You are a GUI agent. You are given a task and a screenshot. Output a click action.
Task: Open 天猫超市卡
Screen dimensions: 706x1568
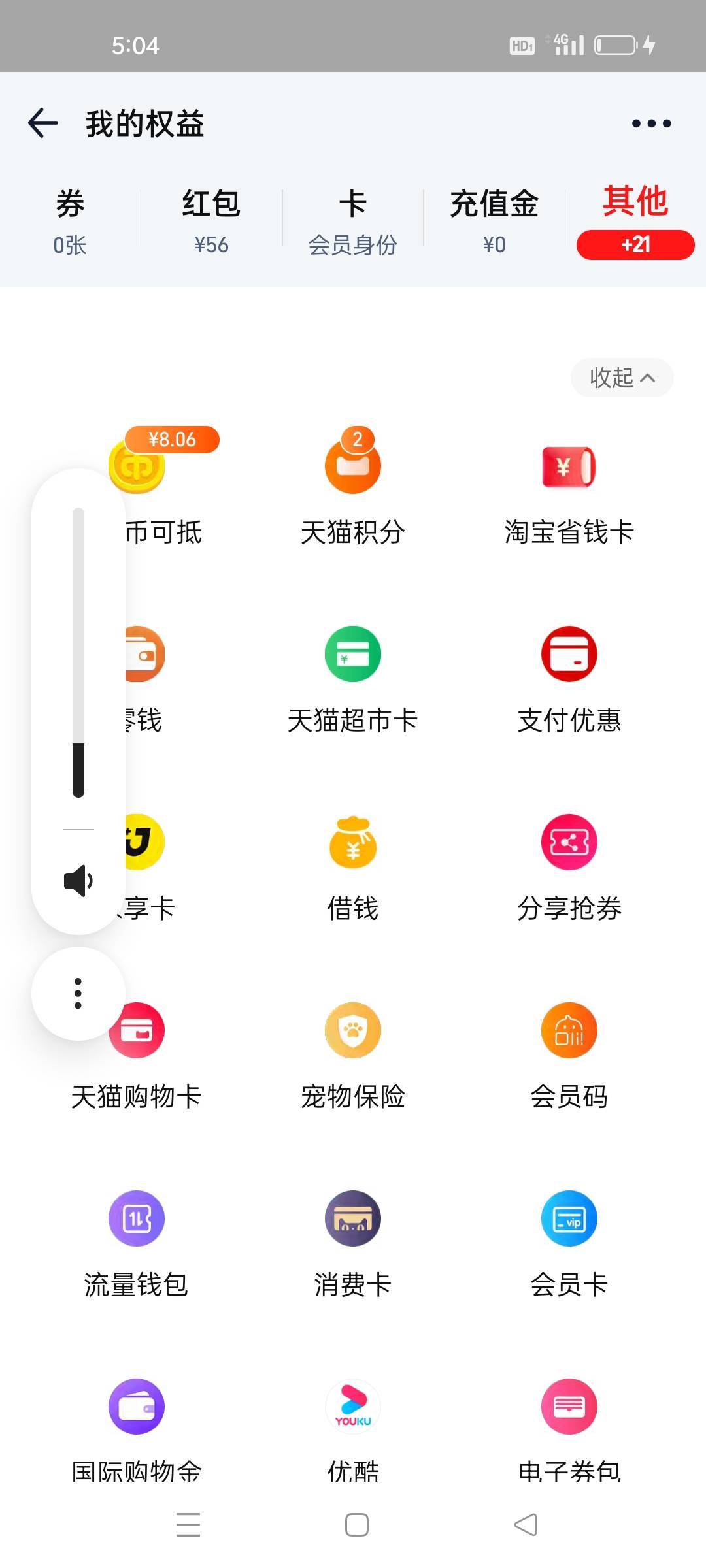pyautogui.click(x=353, y=681)
